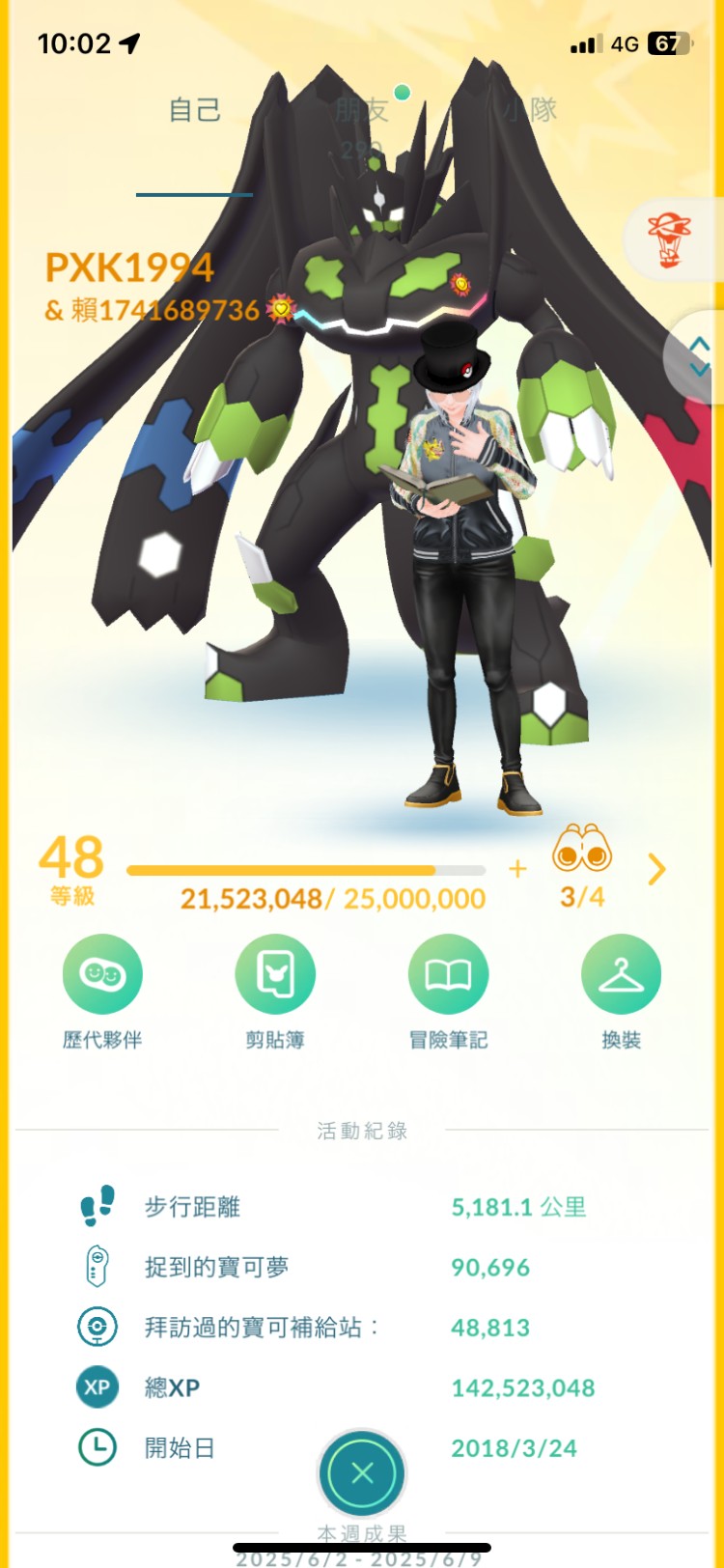
Task: Tap the up-down arrows side button
Action: click(x=697, y=357)
